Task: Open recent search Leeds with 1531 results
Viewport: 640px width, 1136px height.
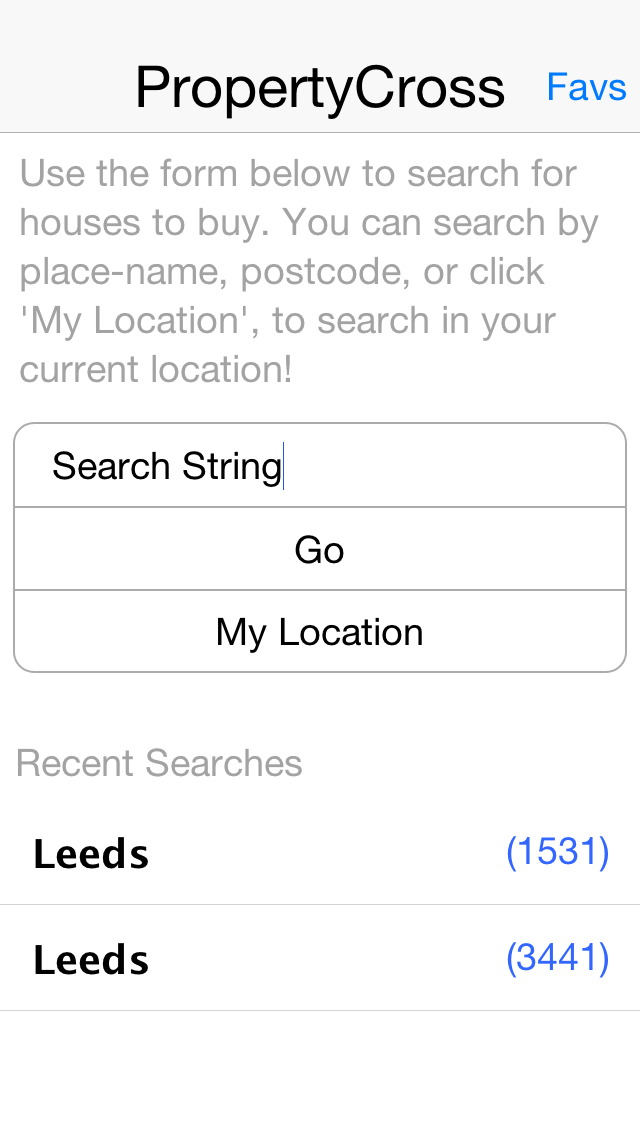Action: click(320, 854)
